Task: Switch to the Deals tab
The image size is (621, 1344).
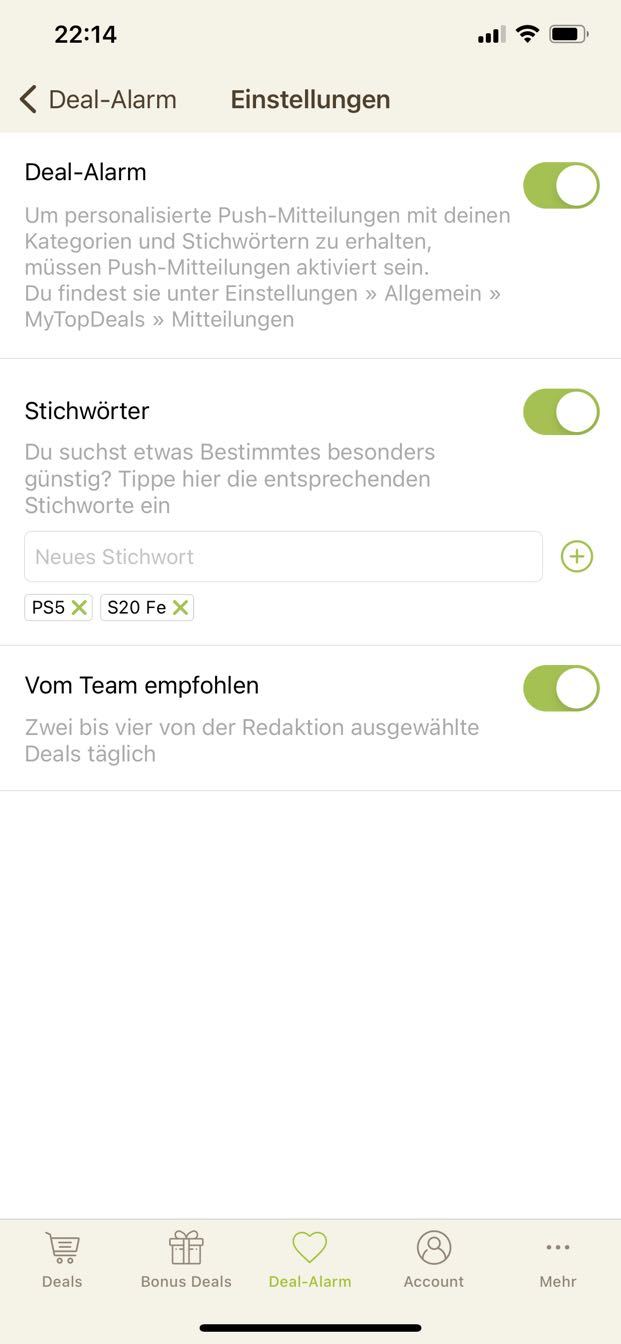Action: (x=62, y=1260)
